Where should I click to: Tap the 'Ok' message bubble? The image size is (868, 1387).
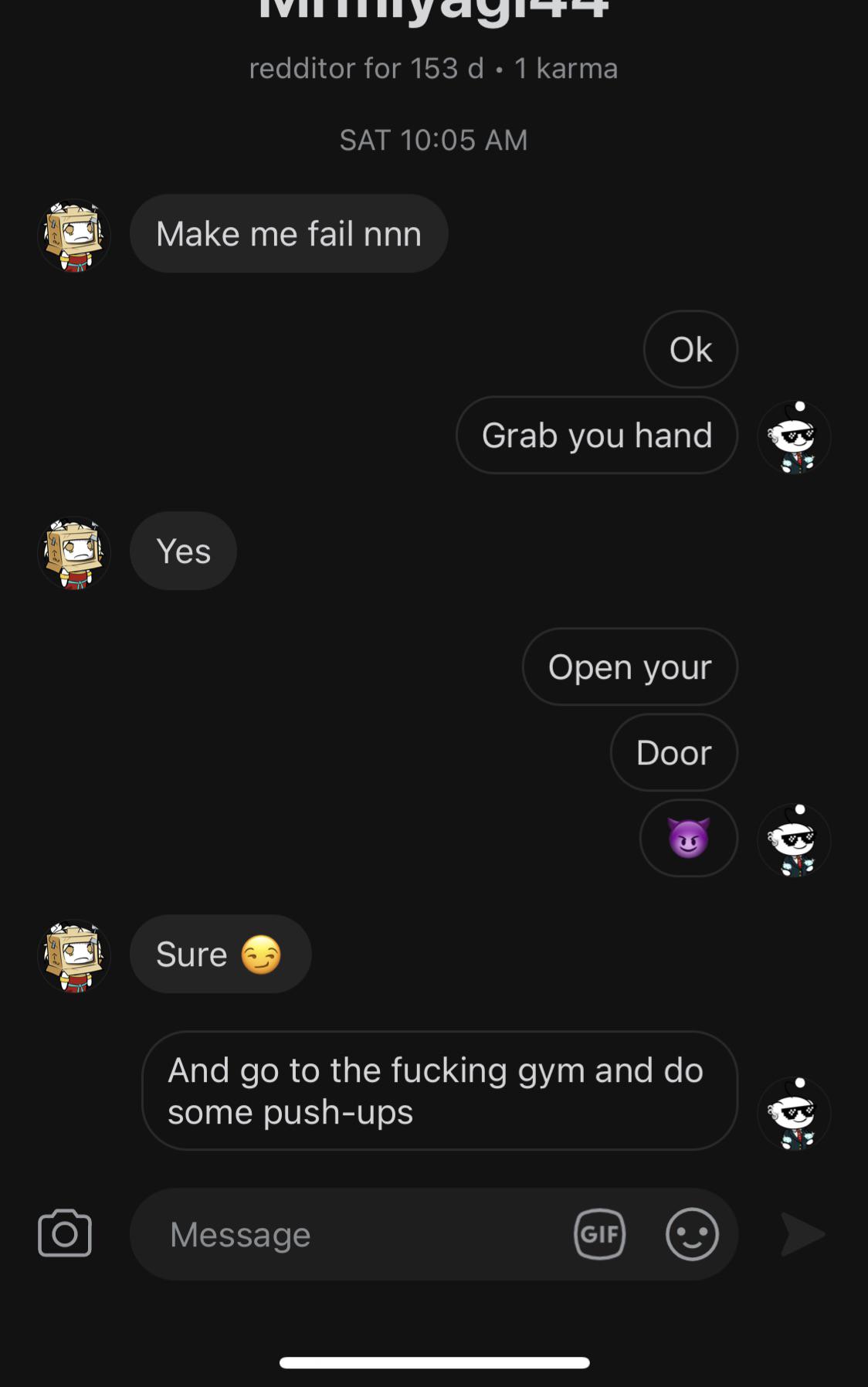coord(690,349)
